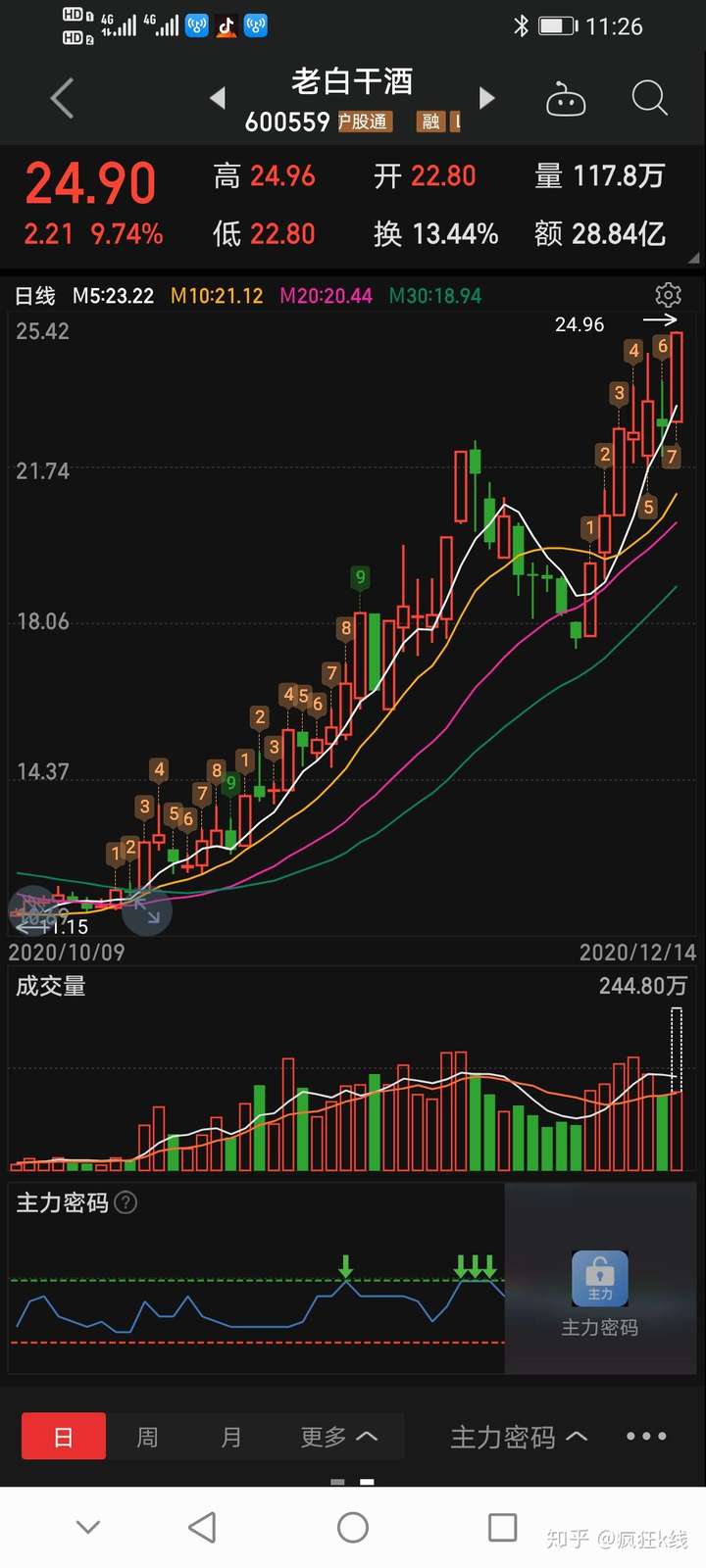Expand the 更多 period options

(338, 1437)
